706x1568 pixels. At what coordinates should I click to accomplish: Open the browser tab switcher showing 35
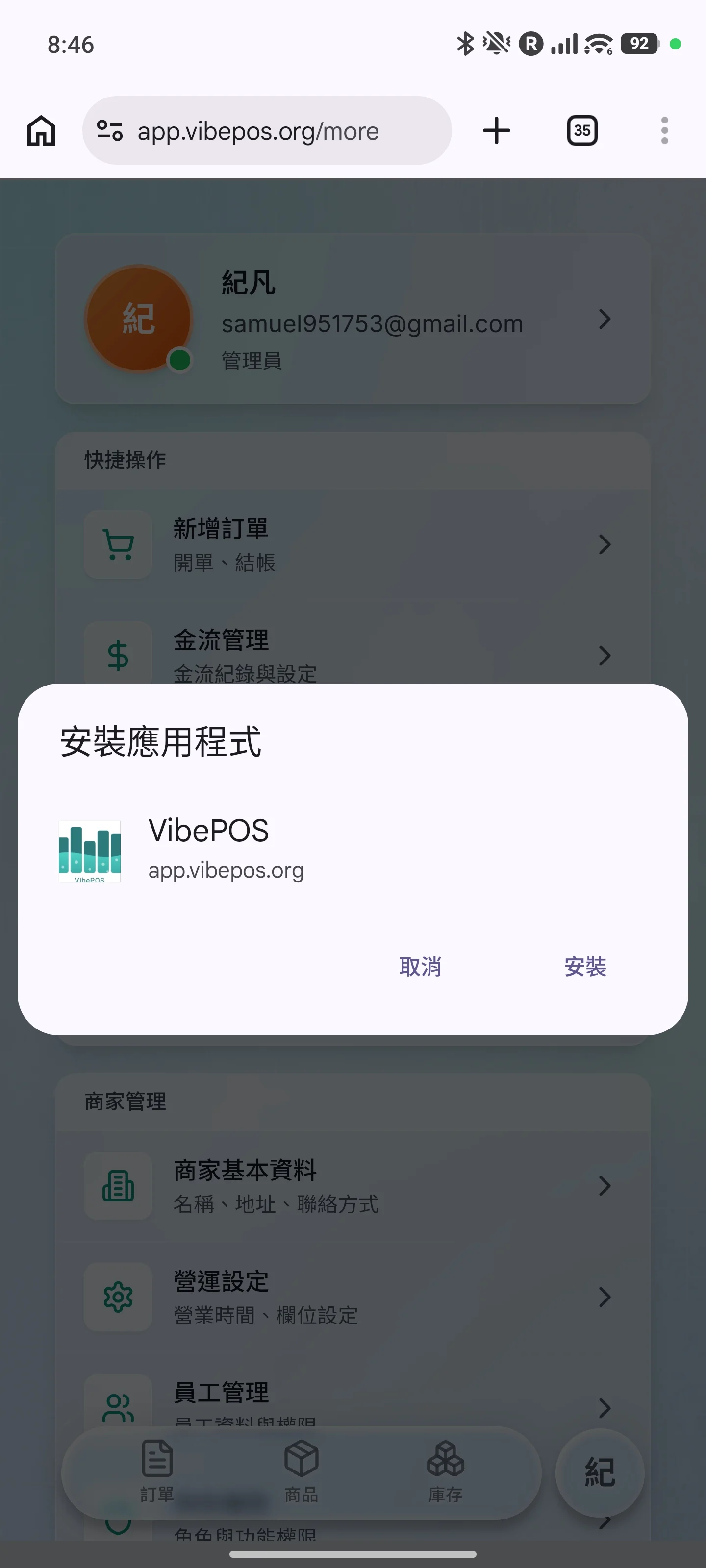tap(582, 130)
